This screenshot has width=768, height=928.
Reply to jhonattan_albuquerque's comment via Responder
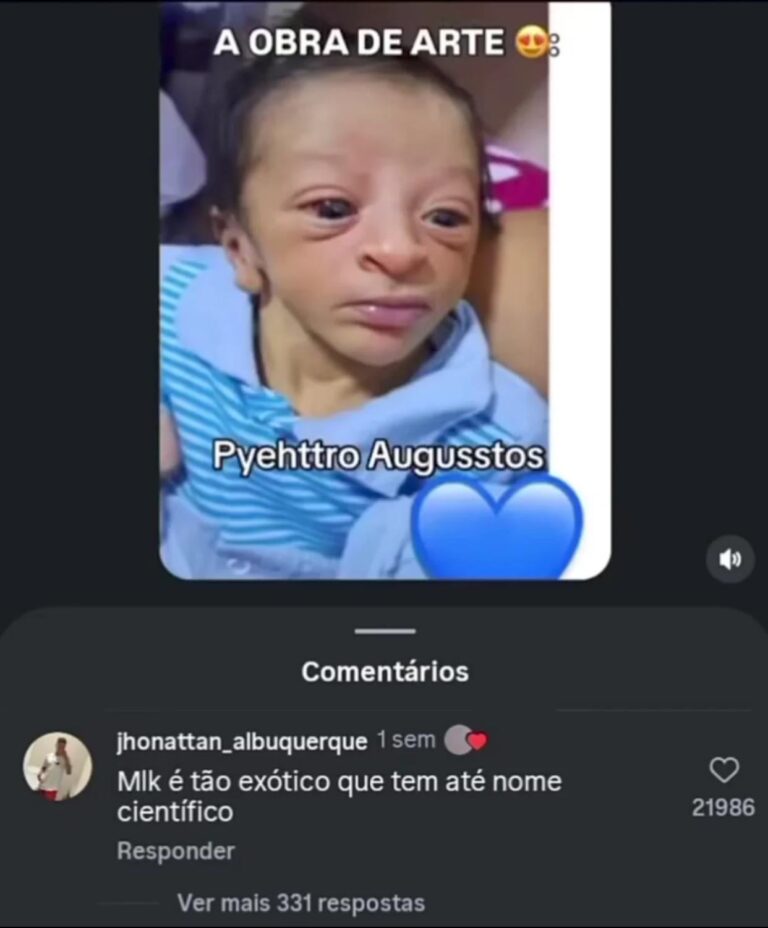tap(176, 851)
